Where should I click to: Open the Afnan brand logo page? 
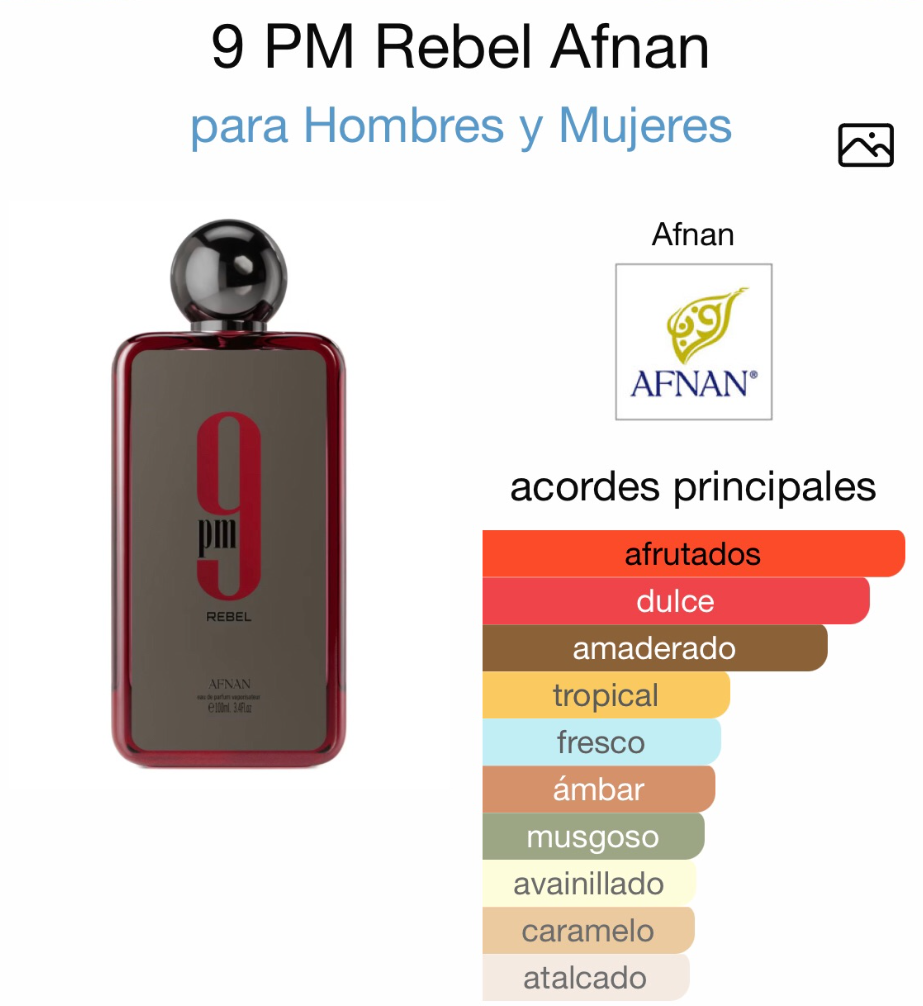(693, 341)
